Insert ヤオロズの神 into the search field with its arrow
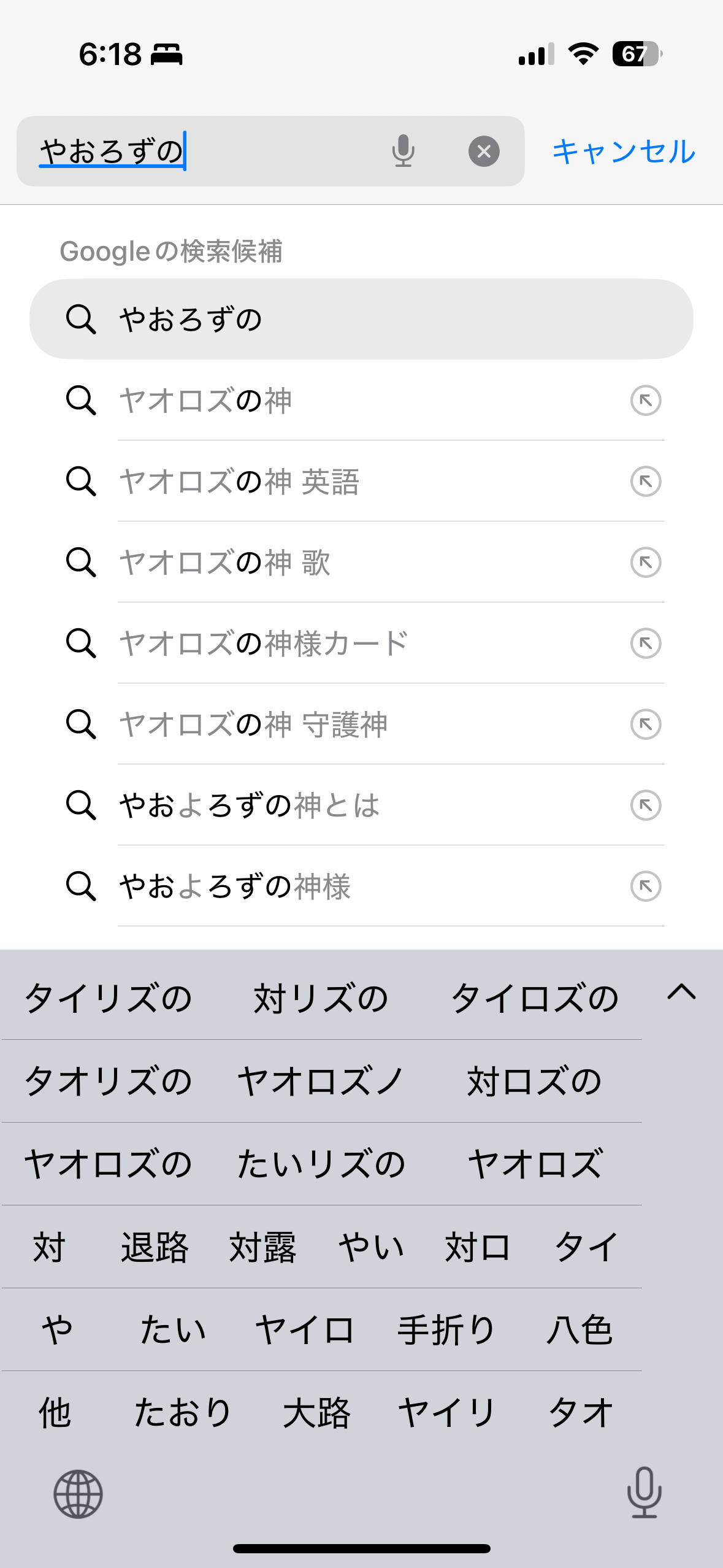The image size is (723, 1568). point(646,401)
